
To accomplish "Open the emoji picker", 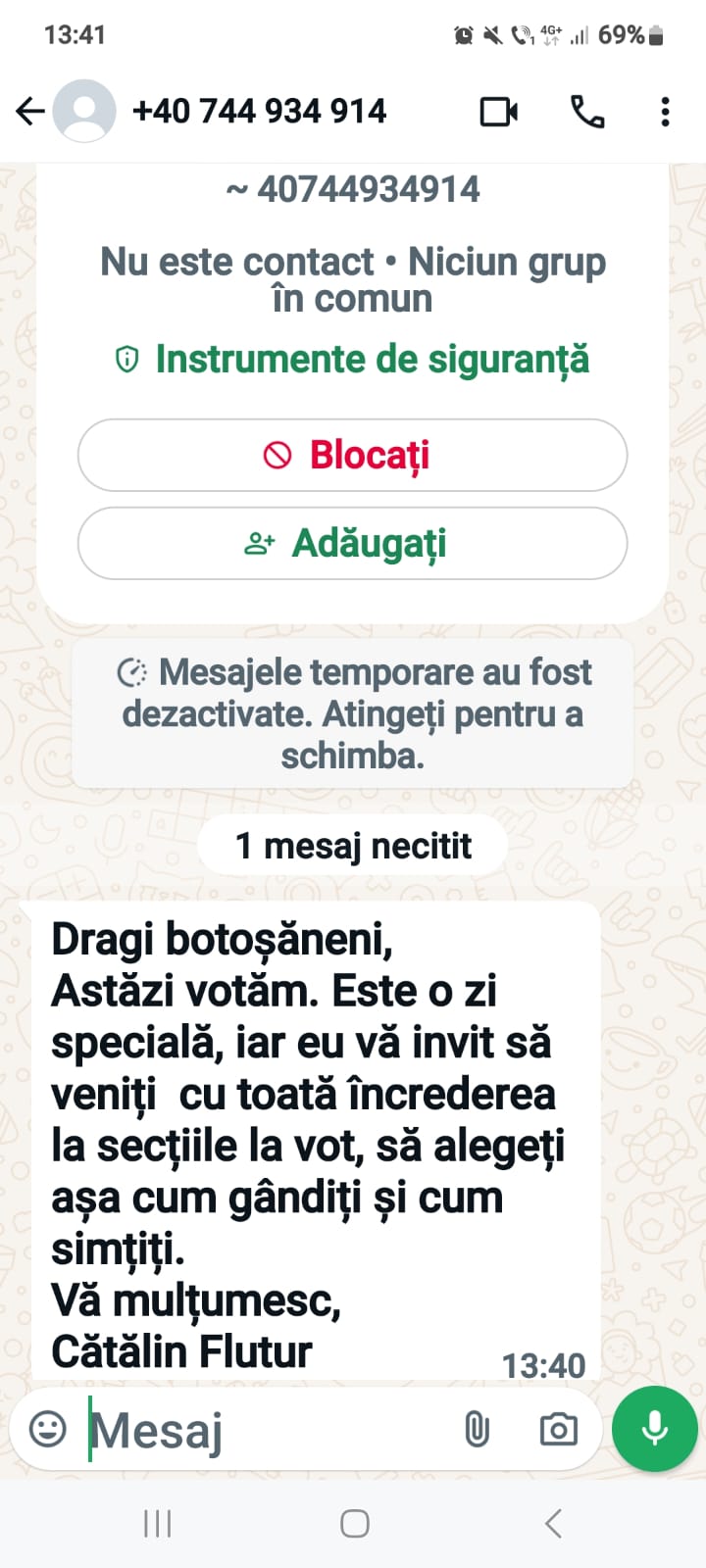I will (47, 1429).
